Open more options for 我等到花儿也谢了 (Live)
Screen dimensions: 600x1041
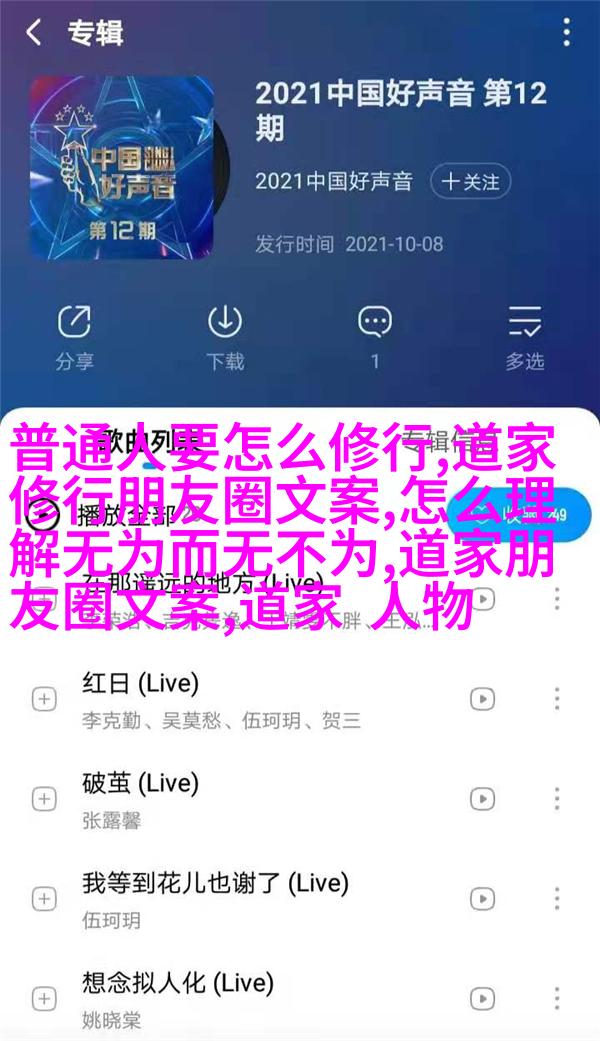557,899
